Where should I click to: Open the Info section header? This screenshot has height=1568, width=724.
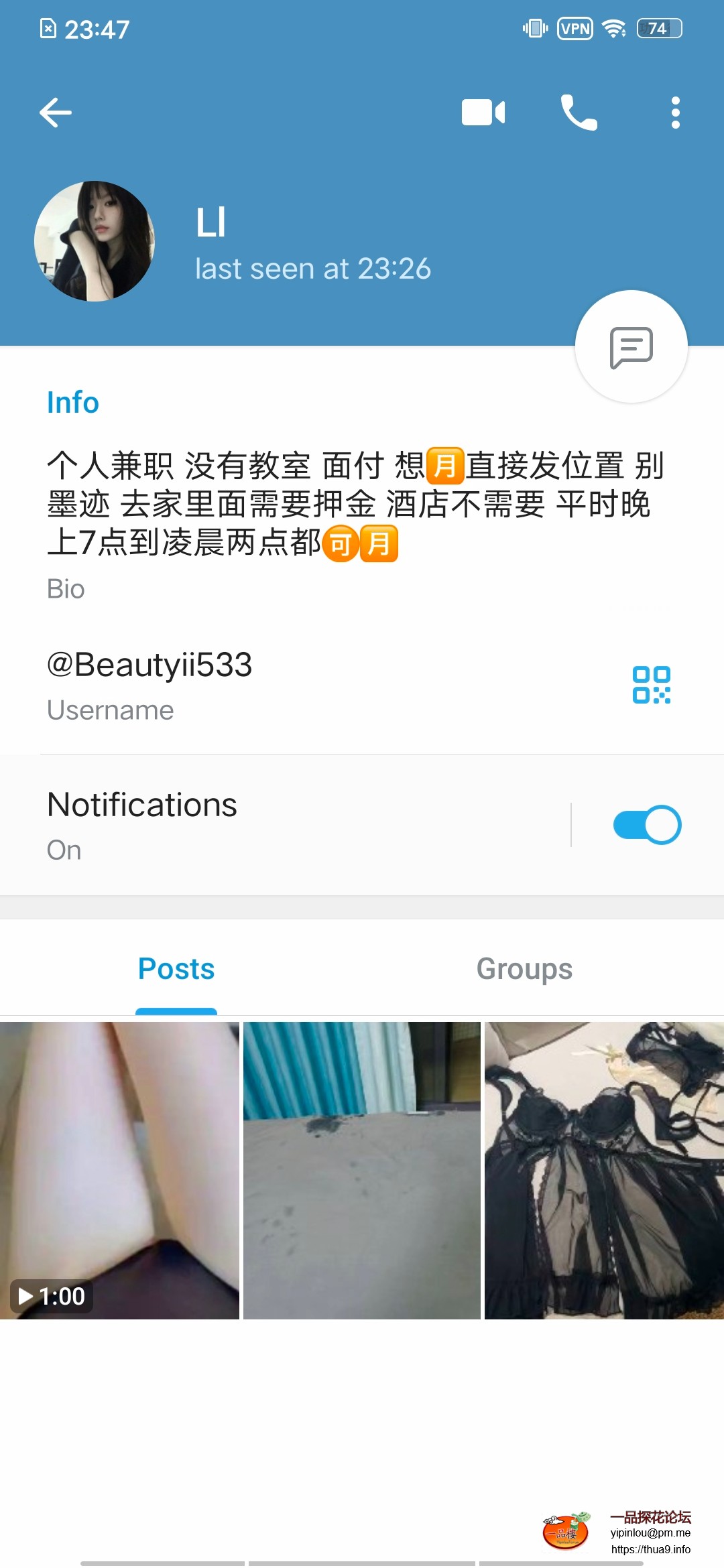[72, 402]
